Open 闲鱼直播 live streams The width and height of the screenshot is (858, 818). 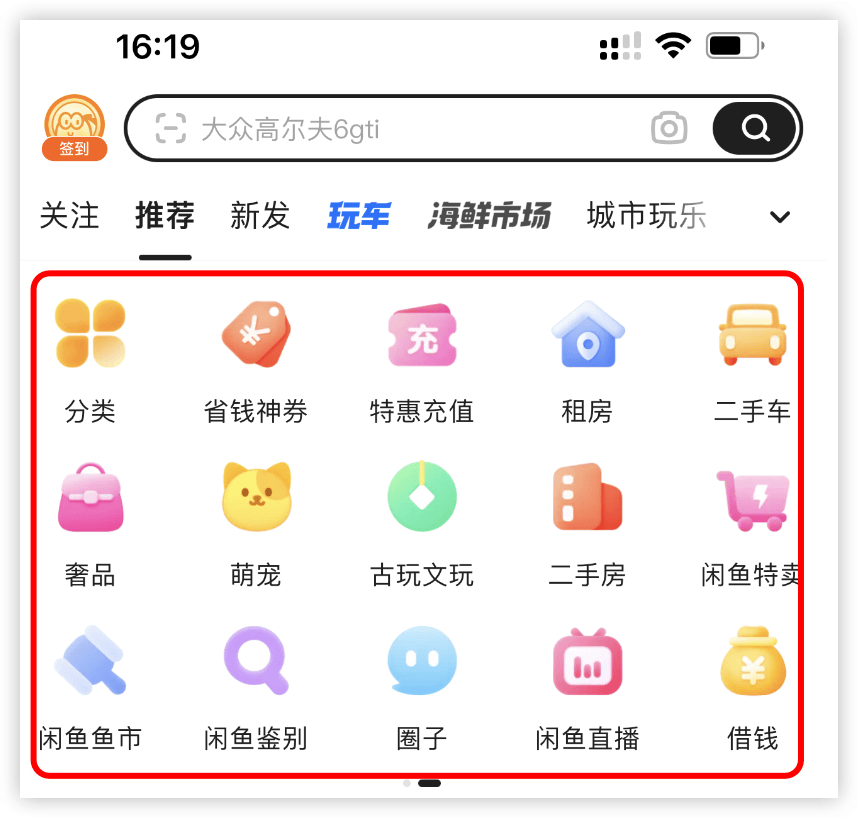[x=587, y=686]
